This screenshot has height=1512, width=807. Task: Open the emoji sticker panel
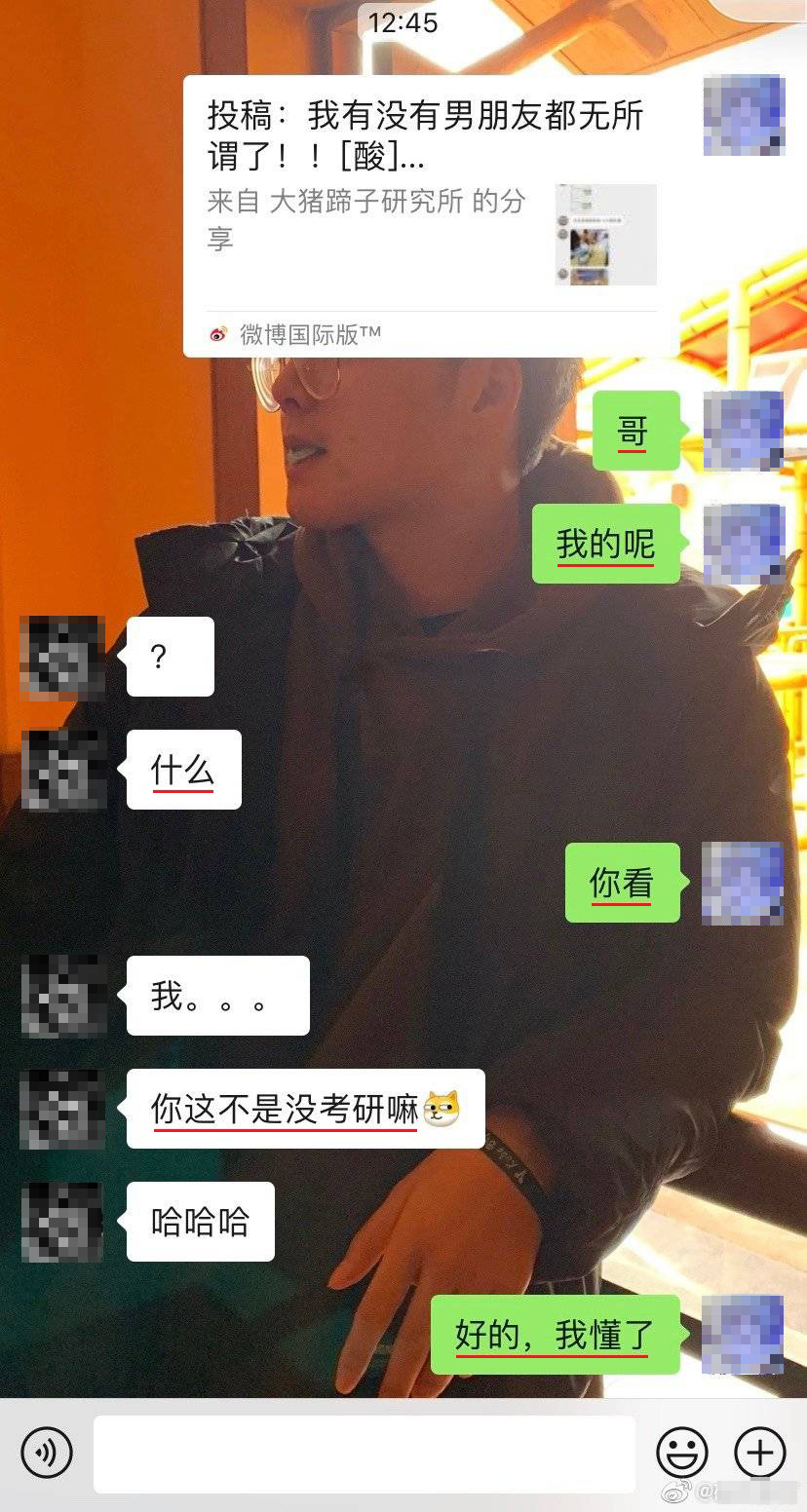point(681,1454)
